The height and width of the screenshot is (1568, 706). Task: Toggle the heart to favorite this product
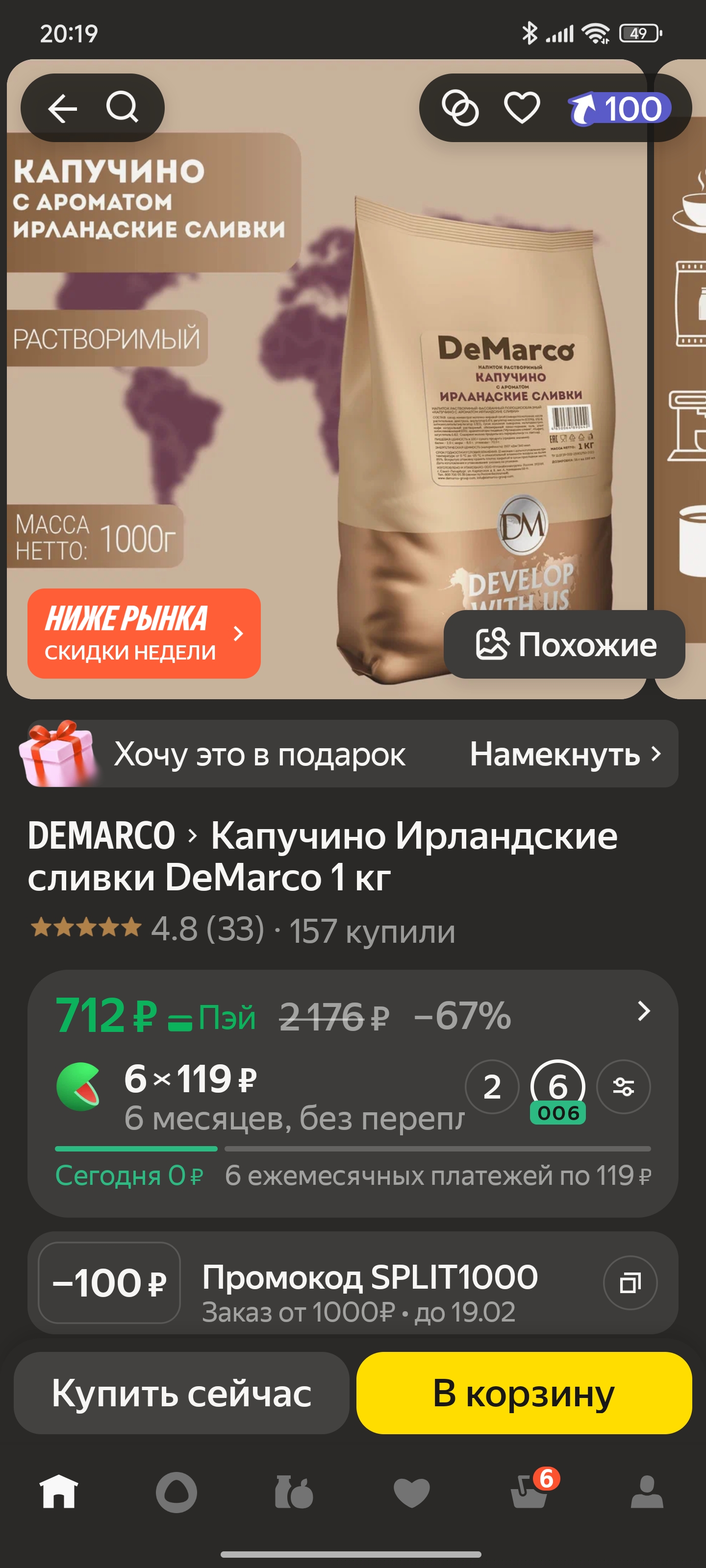point(522,108)
